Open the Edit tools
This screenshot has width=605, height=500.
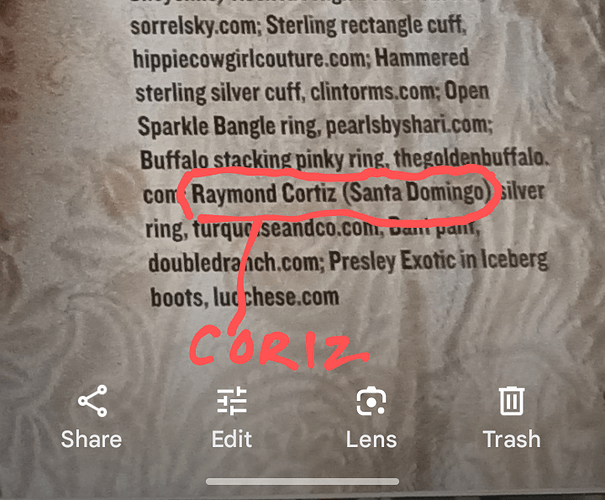point(231,418)
